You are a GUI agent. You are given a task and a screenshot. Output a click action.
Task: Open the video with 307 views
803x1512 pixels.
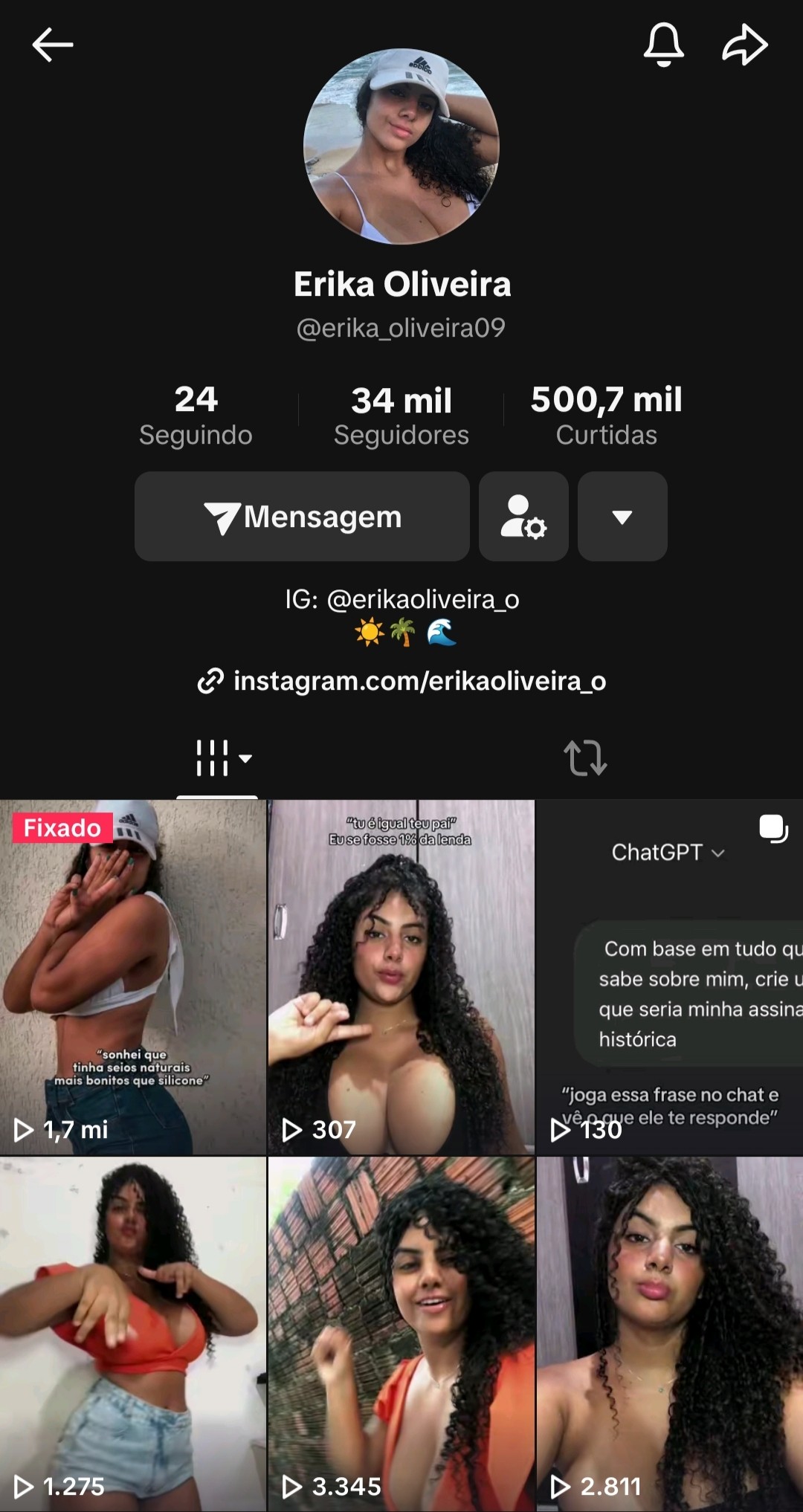pyautogui.click(x=401, y=977)
